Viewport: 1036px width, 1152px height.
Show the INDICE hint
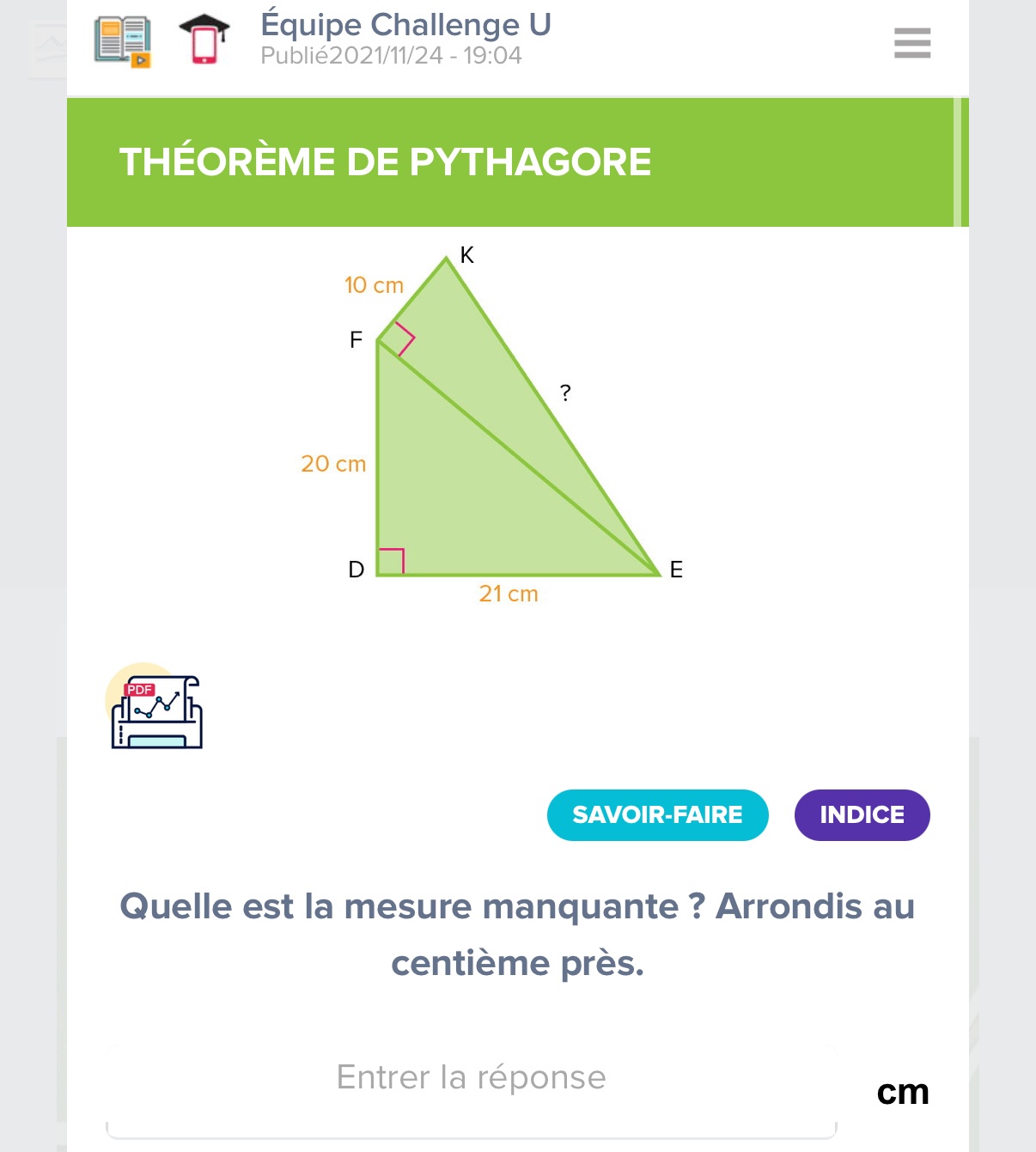(x=862, y=814)
